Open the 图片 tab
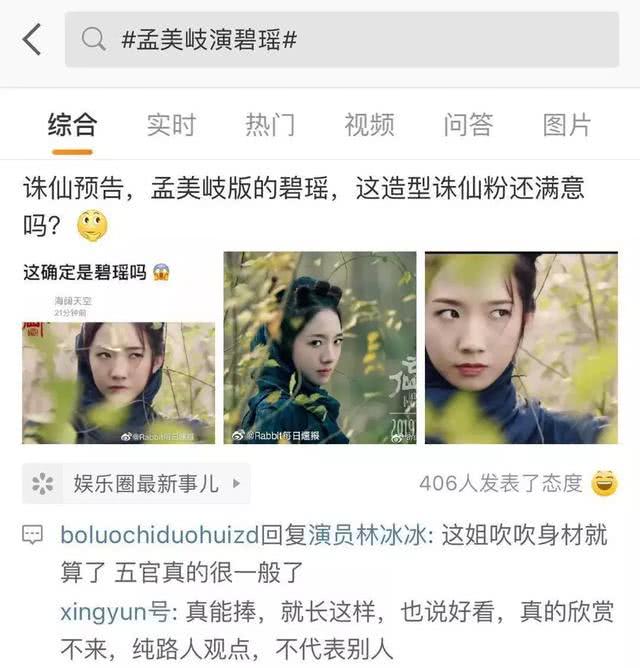This screenshot has width=640, height=668. pos(567,124)
